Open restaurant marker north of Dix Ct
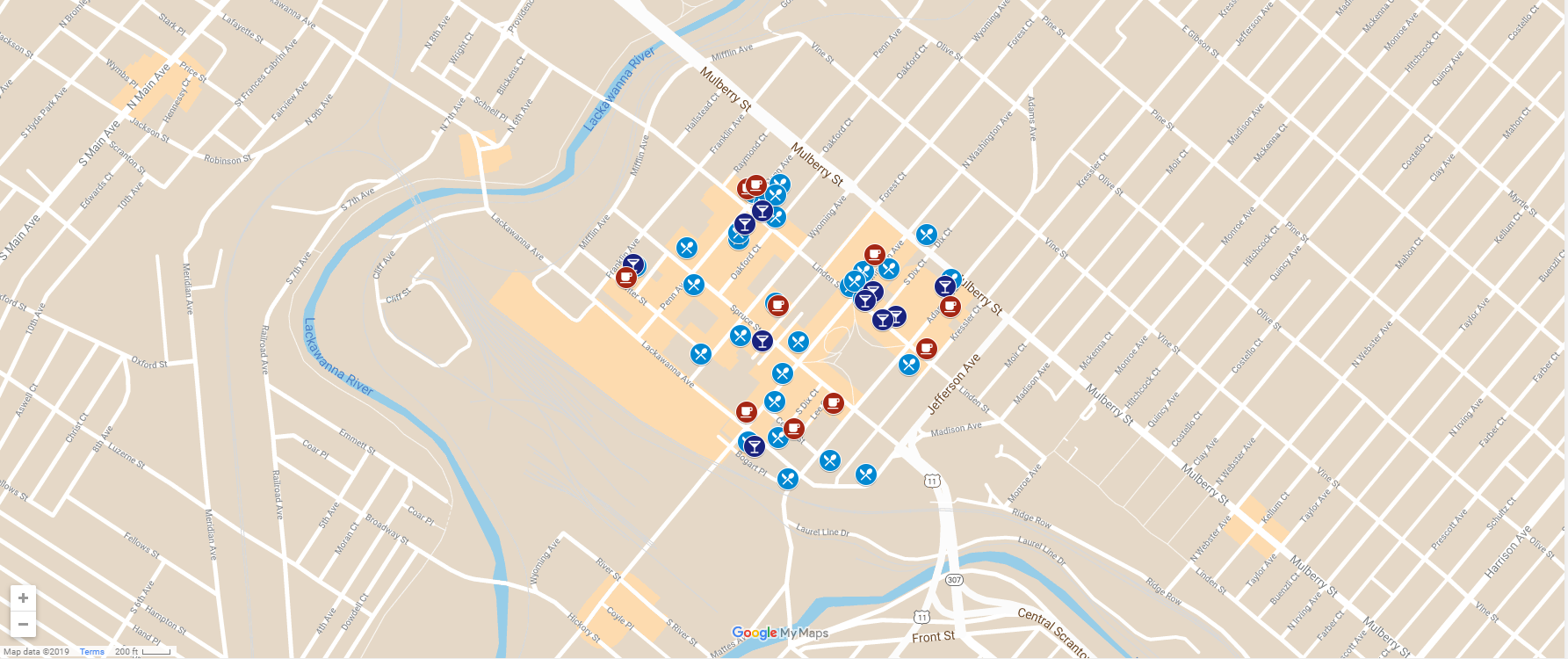1568x659 pixels. (x=927, y=234)
